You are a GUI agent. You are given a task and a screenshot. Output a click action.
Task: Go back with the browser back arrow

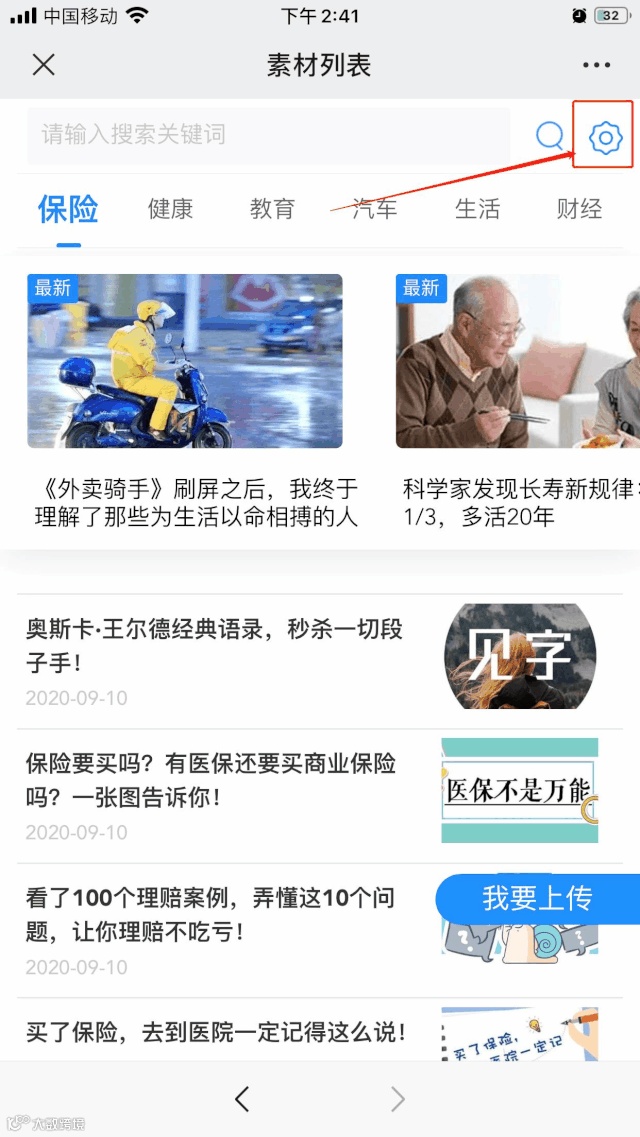[242, 1099]
